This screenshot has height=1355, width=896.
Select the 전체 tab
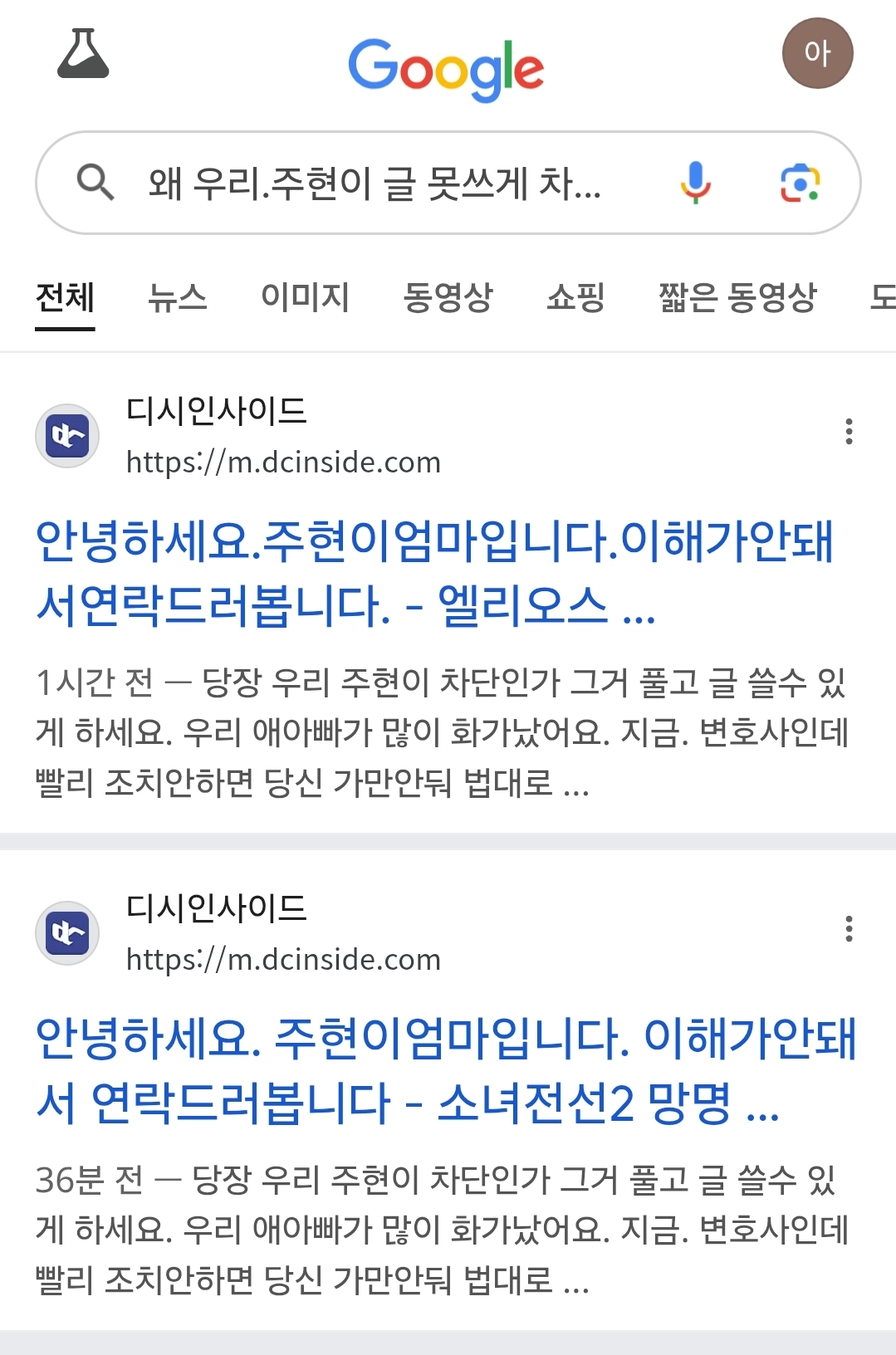click(x=65, y=297)
